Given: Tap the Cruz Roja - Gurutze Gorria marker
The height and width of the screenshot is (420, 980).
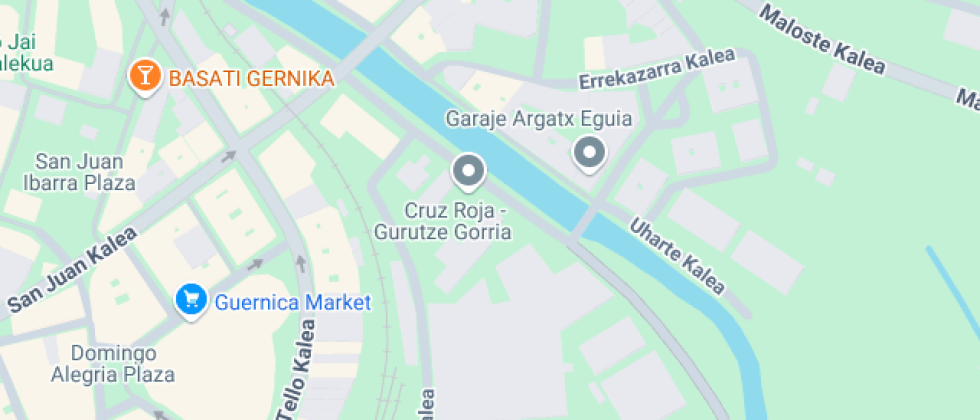Looking at the screenshot, I should (469, 172).
